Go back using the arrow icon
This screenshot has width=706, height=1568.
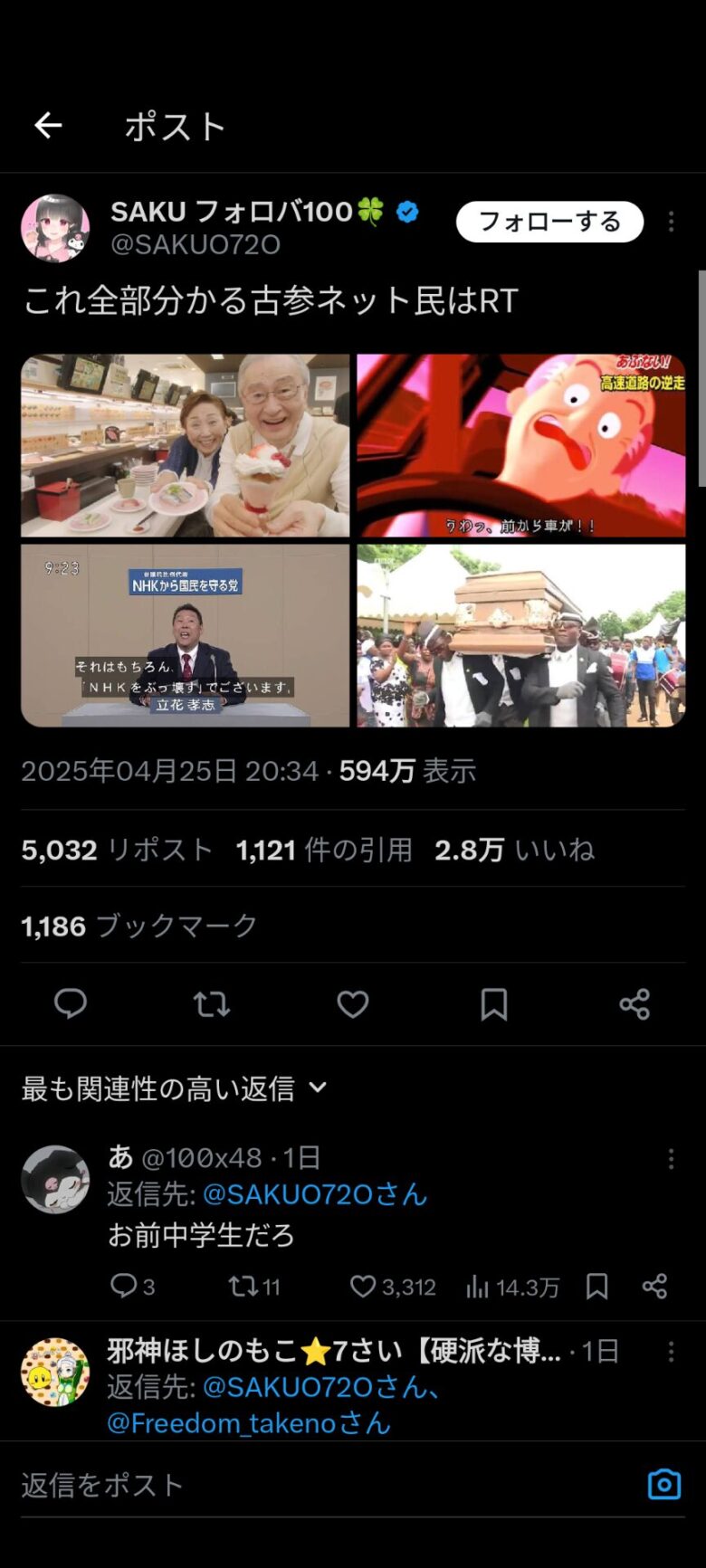tap(48, 126)
